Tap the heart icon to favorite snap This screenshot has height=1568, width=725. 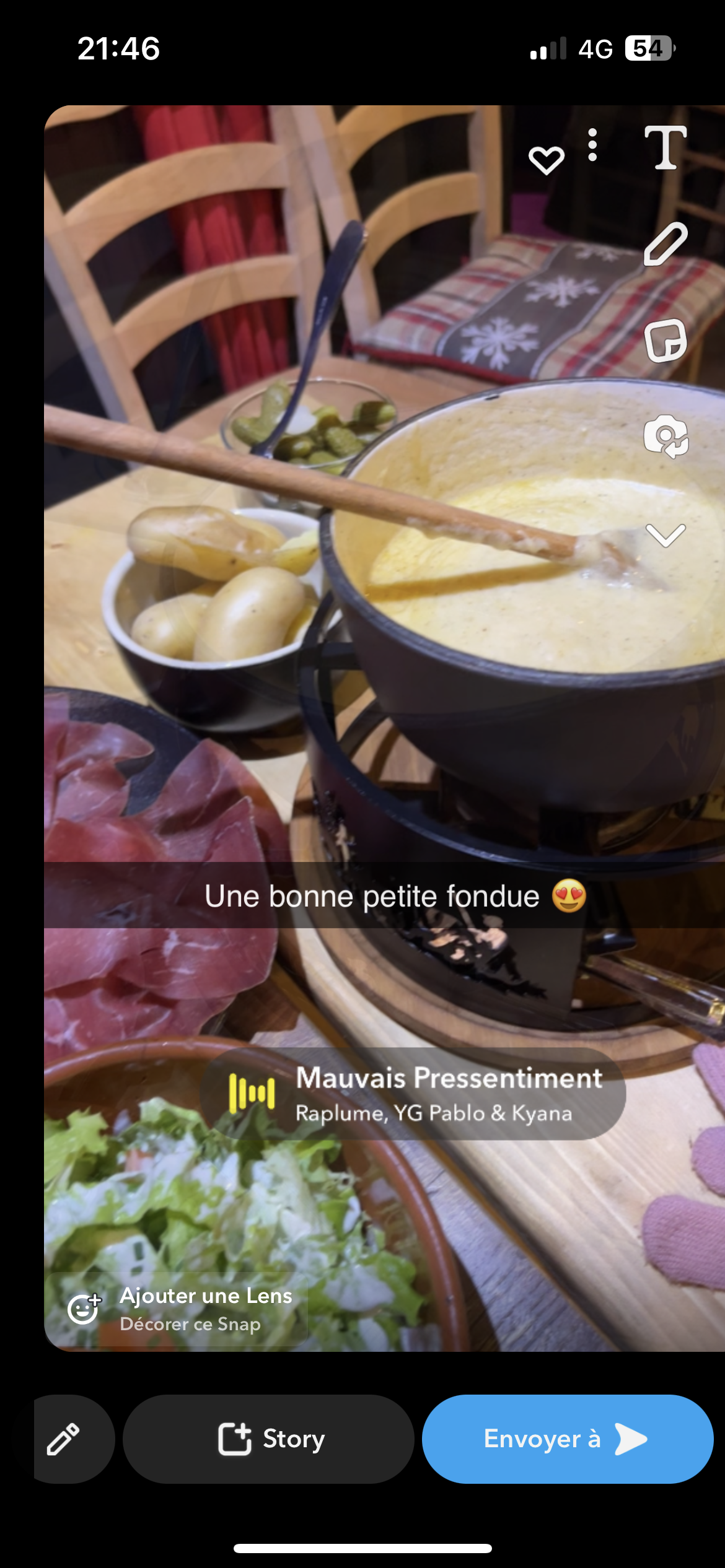546,160
